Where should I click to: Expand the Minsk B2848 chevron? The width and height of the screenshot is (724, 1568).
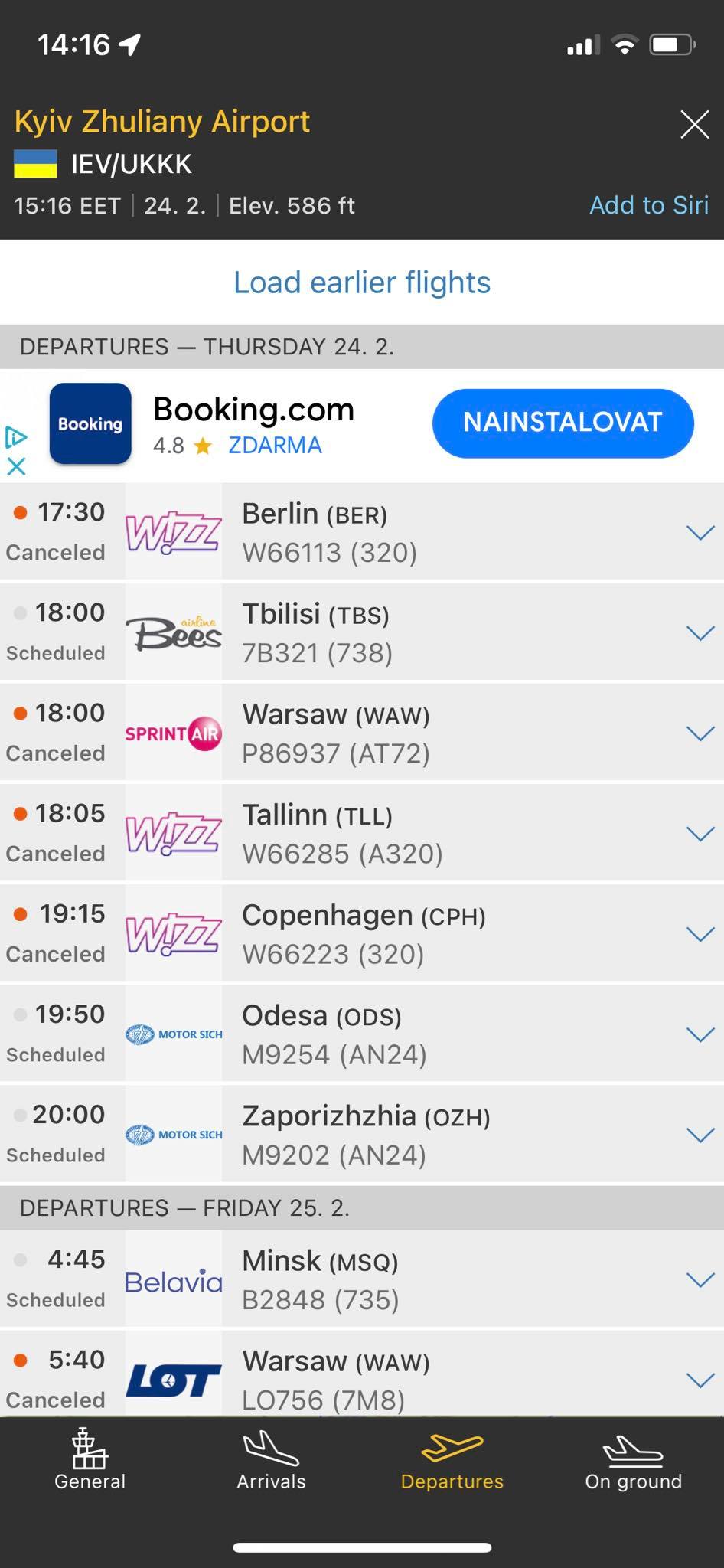[x=700, y=1279]
